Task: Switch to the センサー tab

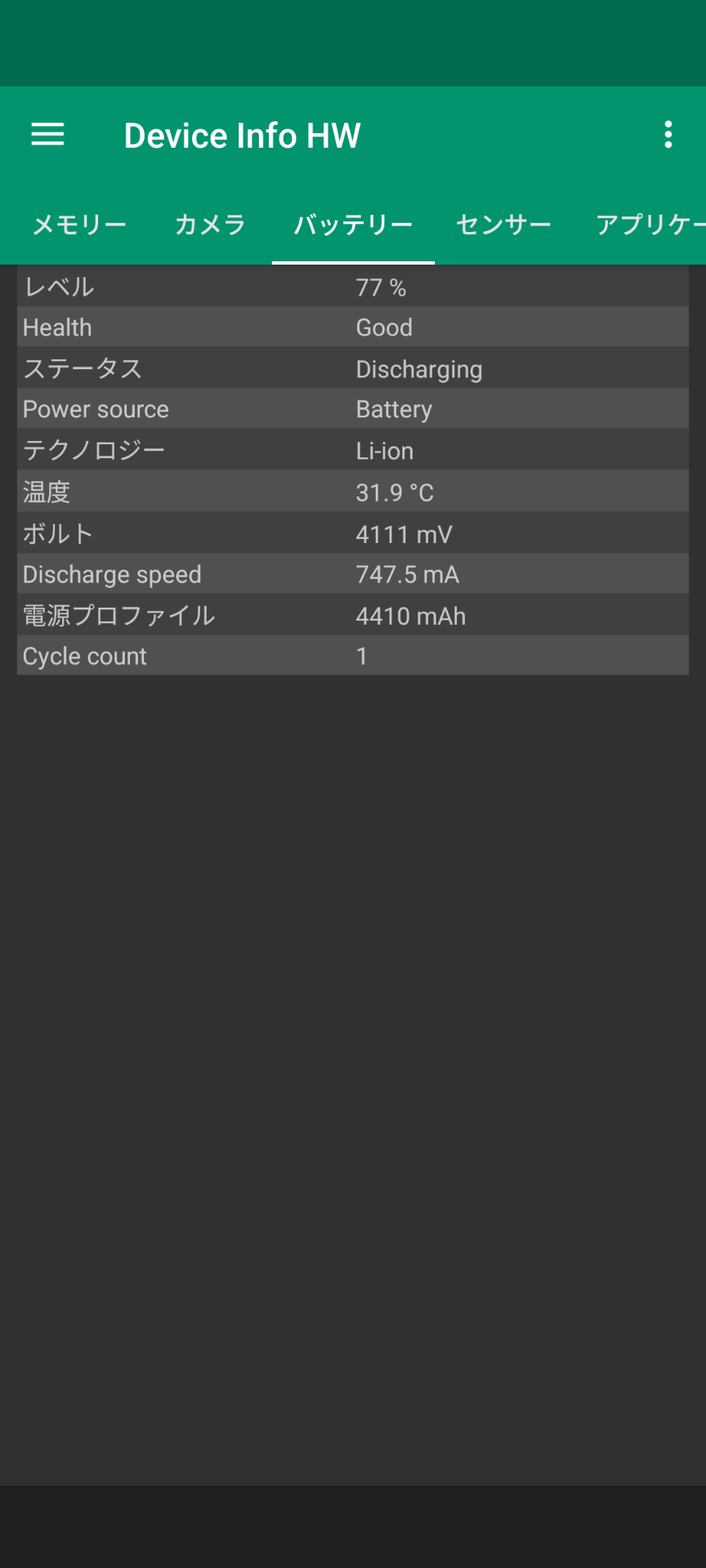Action: (503, 225)
